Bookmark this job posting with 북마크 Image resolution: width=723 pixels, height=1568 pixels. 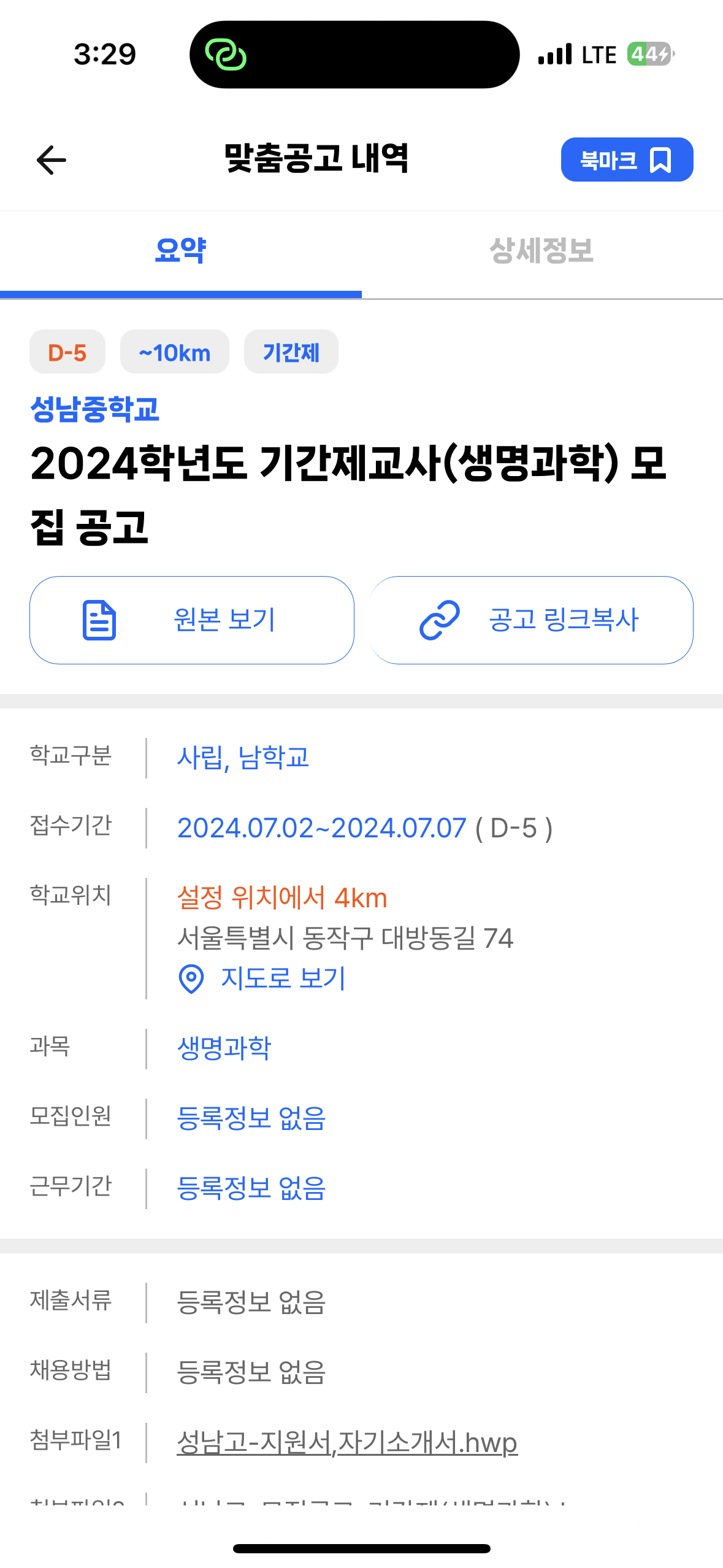point(627,160)
